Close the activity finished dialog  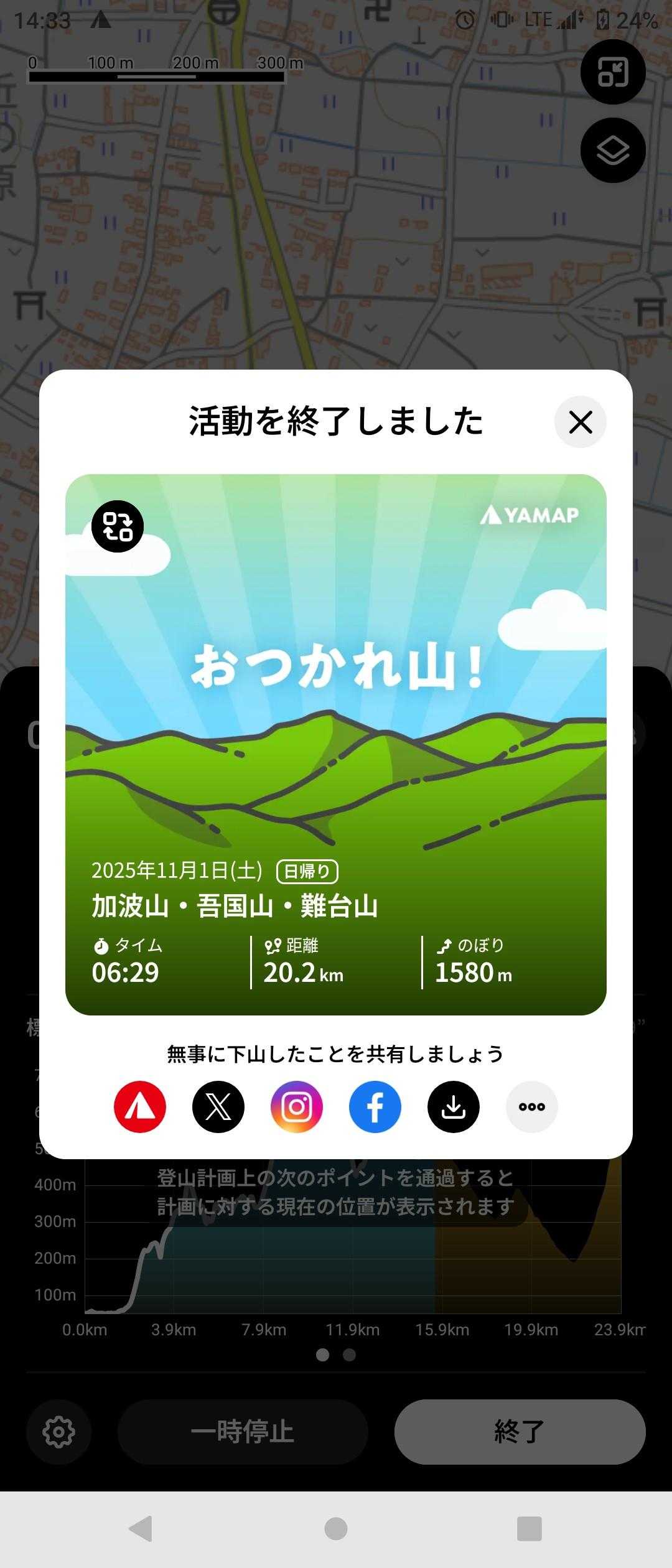coord(580,422)
